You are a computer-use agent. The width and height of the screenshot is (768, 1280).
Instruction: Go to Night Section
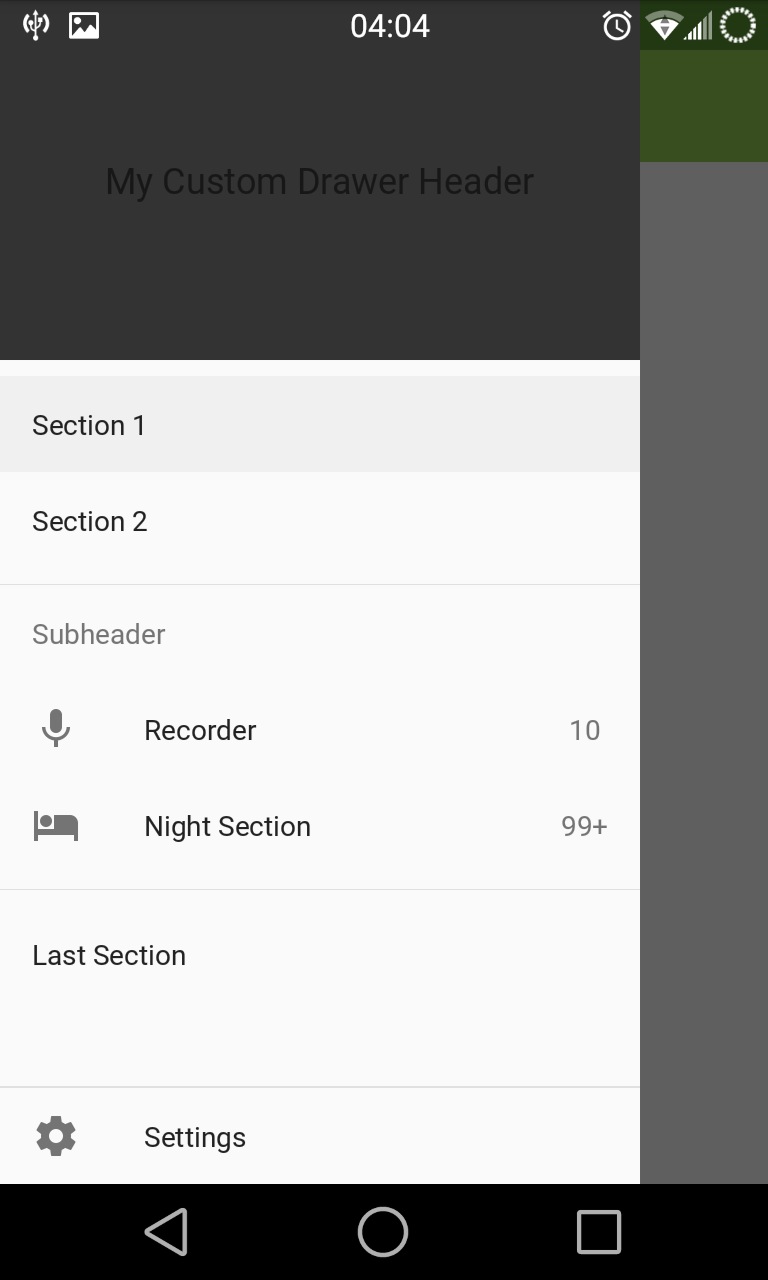click(320, 826)
